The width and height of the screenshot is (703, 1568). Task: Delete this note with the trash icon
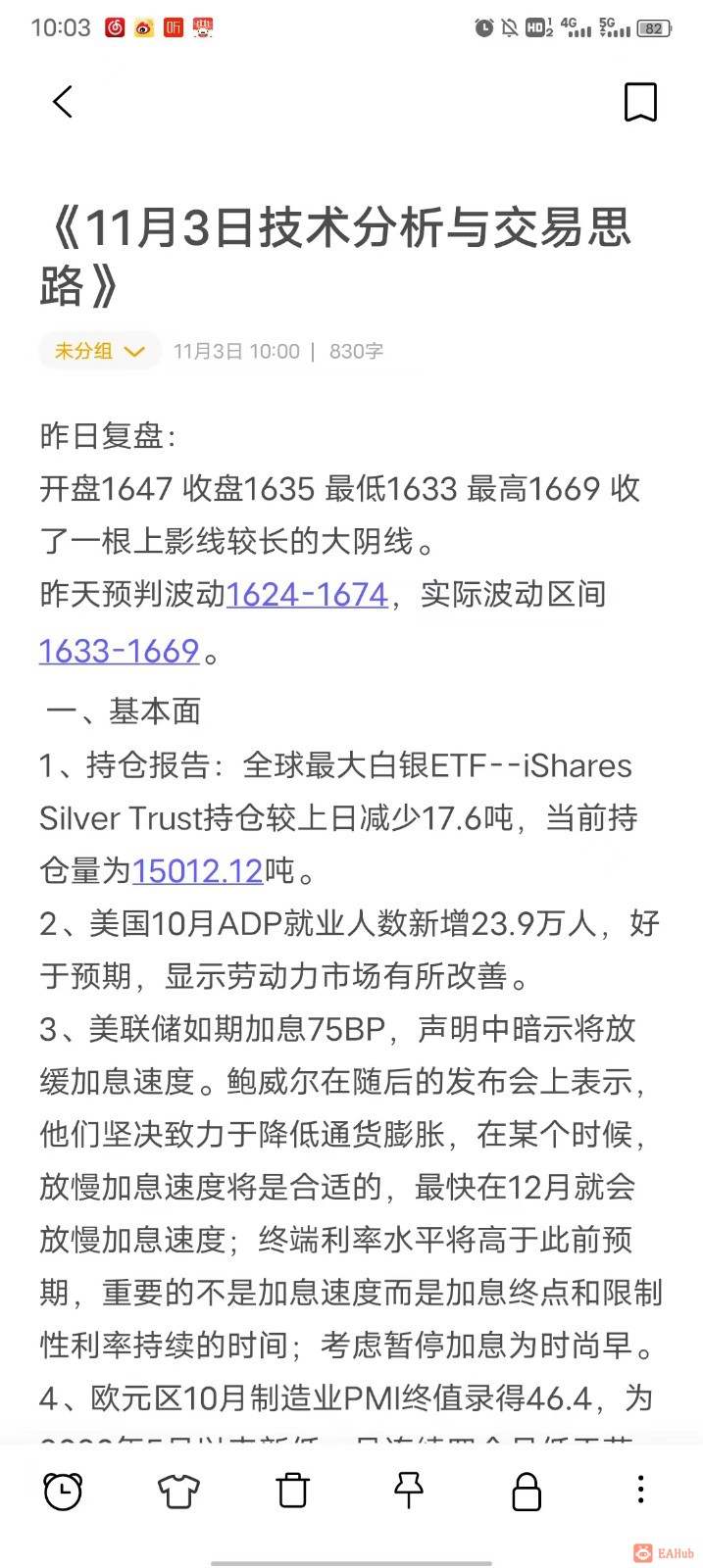[x=293, y=1492]
